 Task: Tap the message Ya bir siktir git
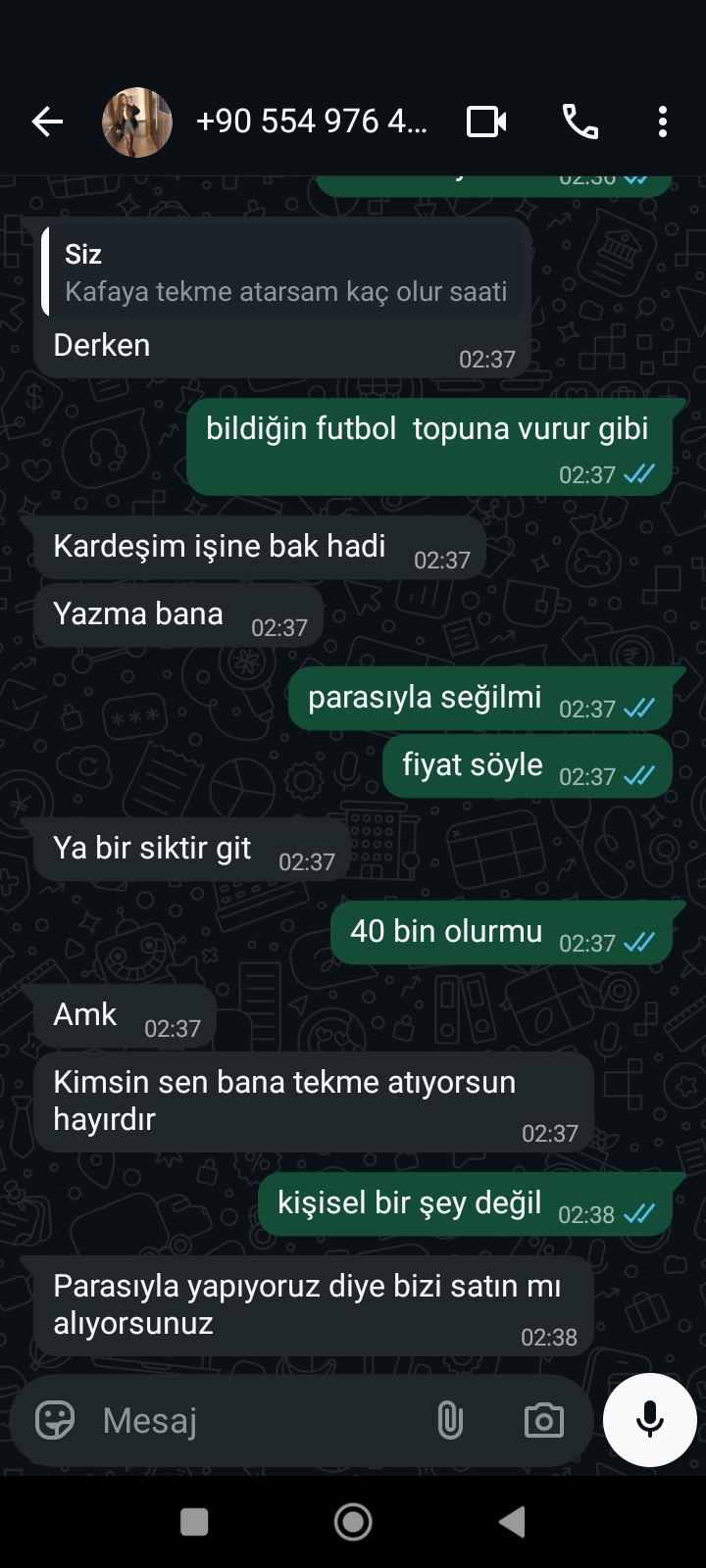[152, 848]
